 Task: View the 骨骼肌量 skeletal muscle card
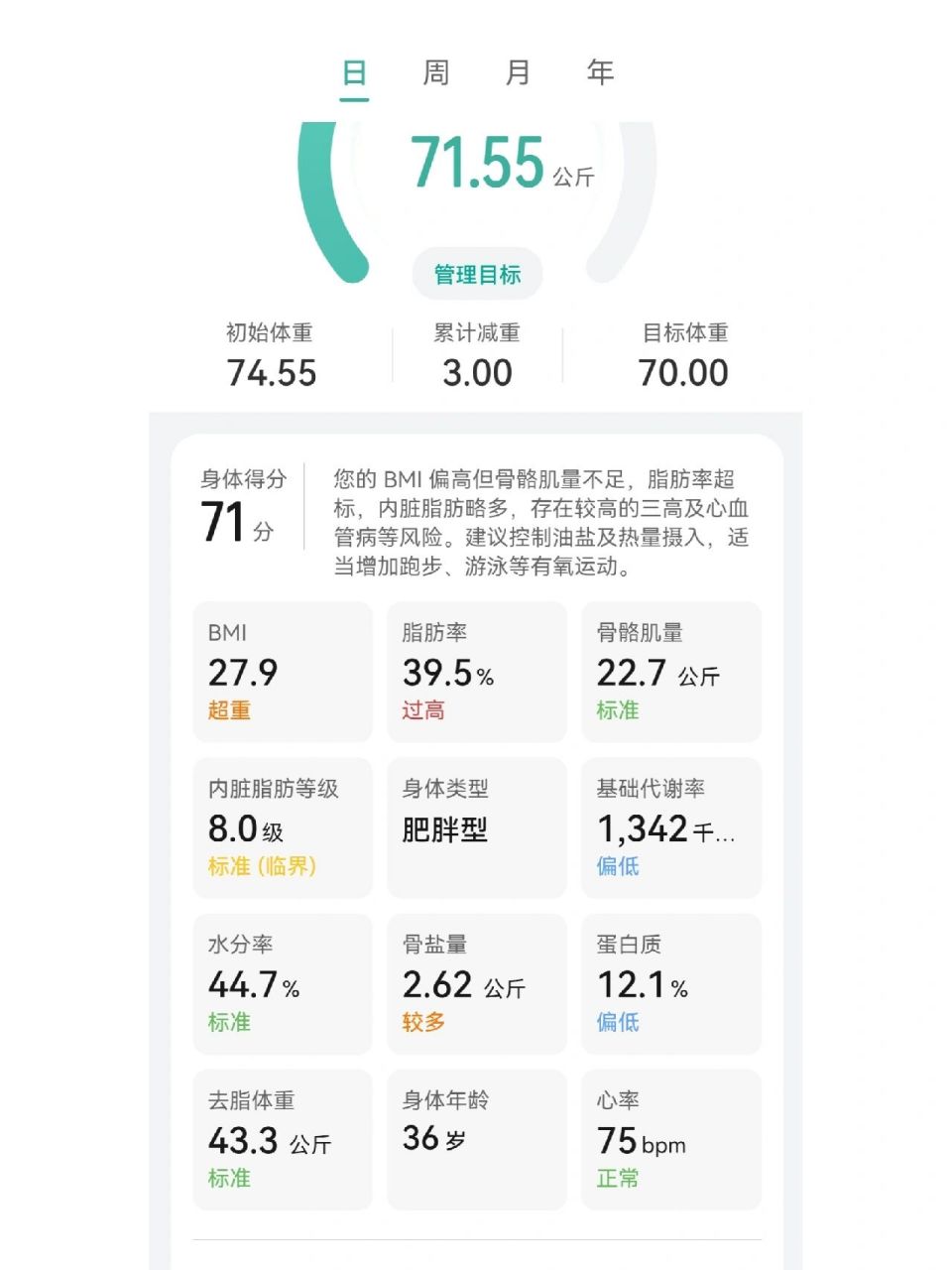671,672
